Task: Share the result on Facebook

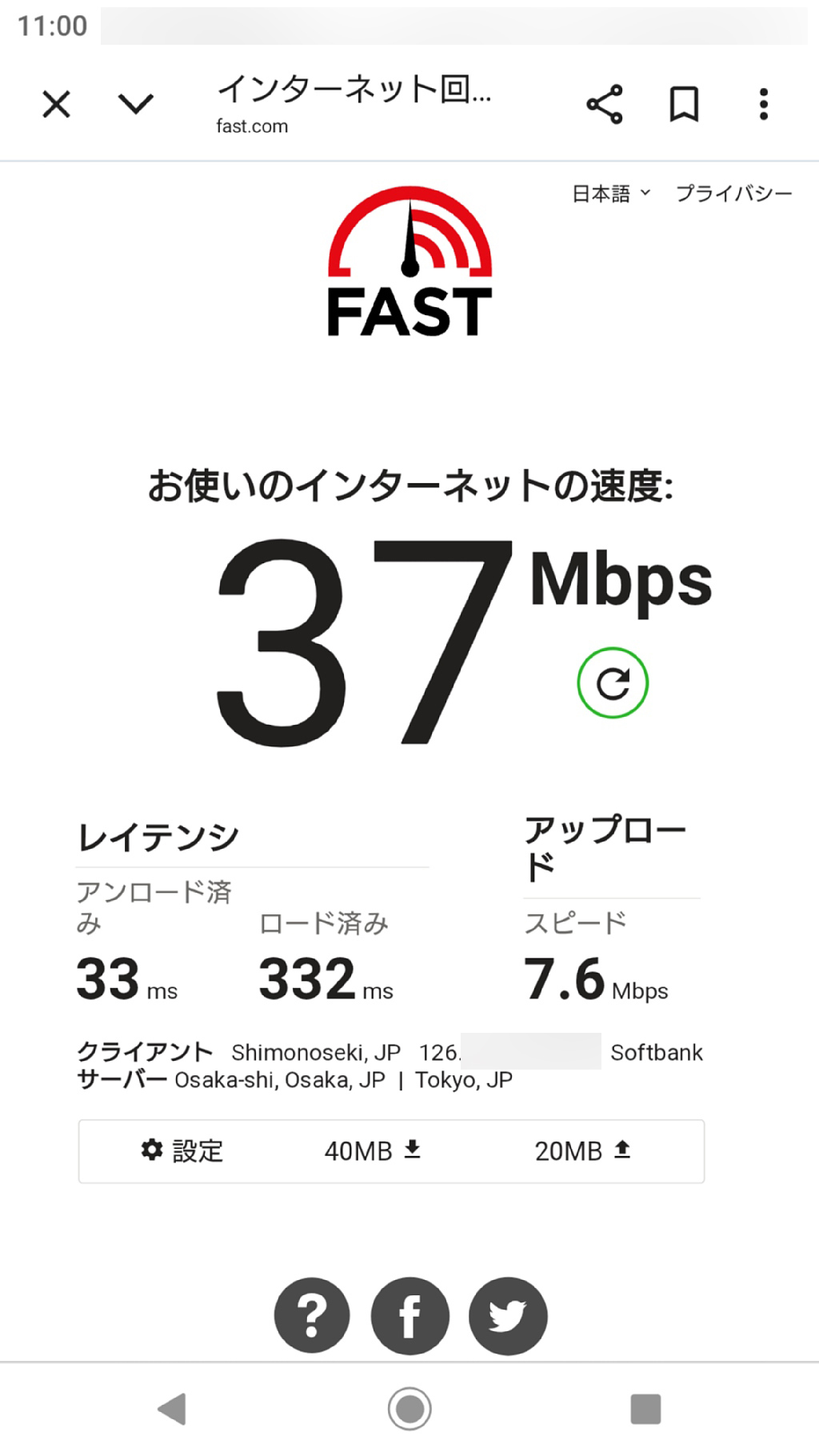Action: (x=409, y=1315)
